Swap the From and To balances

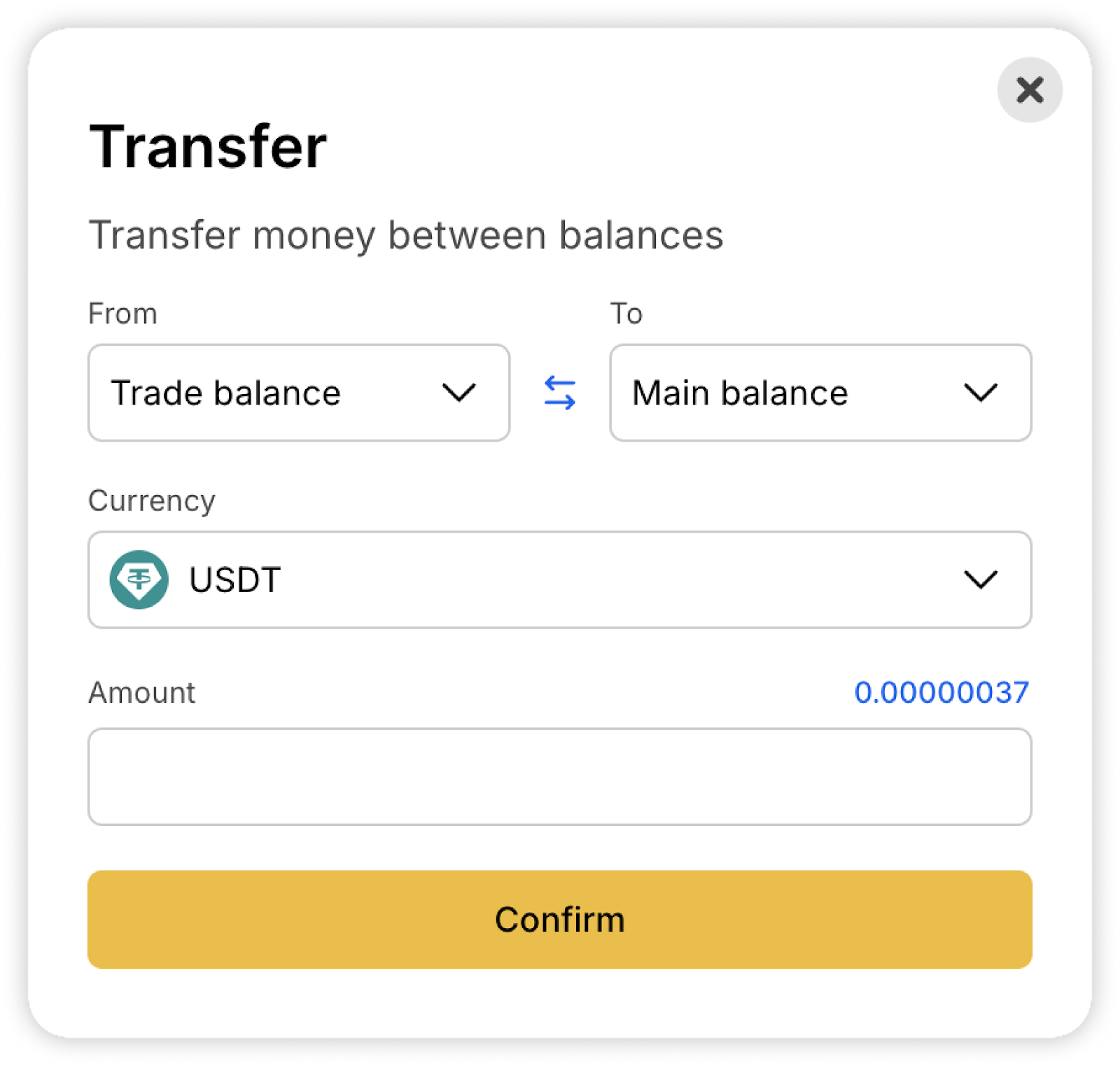click(x=559, y=393)
